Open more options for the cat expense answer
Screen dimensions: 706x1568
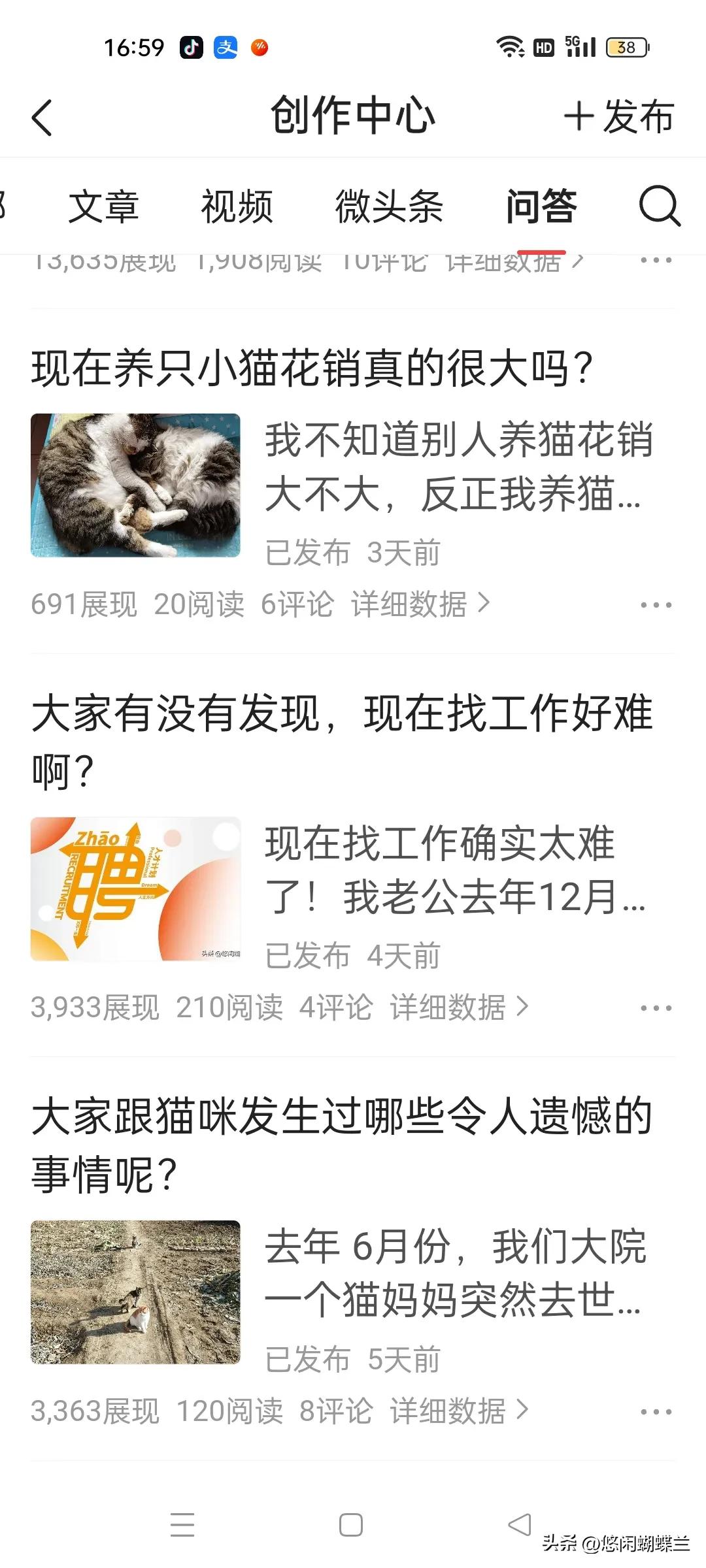[x=656, y=606]
